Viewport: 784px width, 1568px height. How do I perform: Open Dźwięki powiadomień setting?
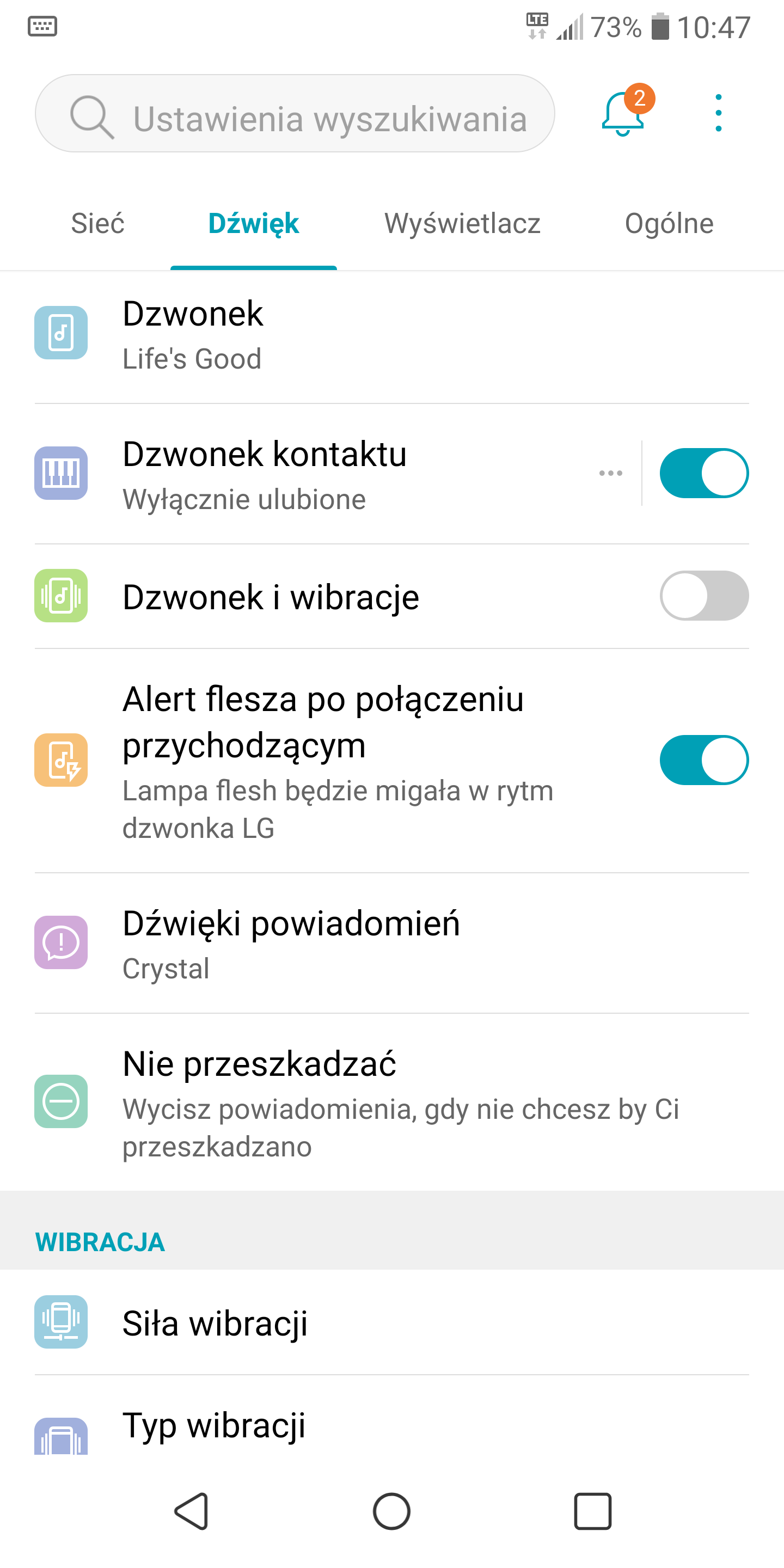point(392,943)
